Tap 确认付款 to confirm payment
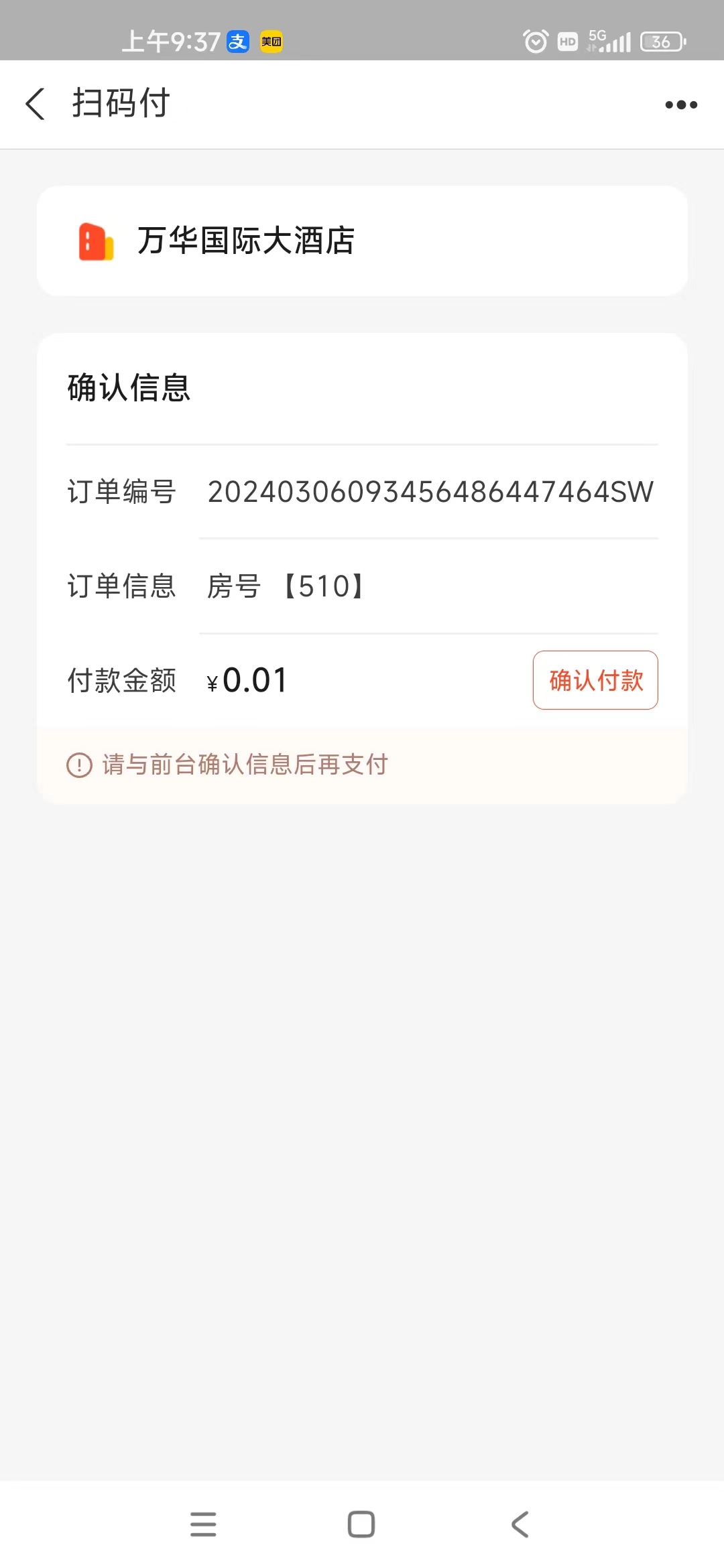The image size is (724, 1568). [x=595, y=680]
